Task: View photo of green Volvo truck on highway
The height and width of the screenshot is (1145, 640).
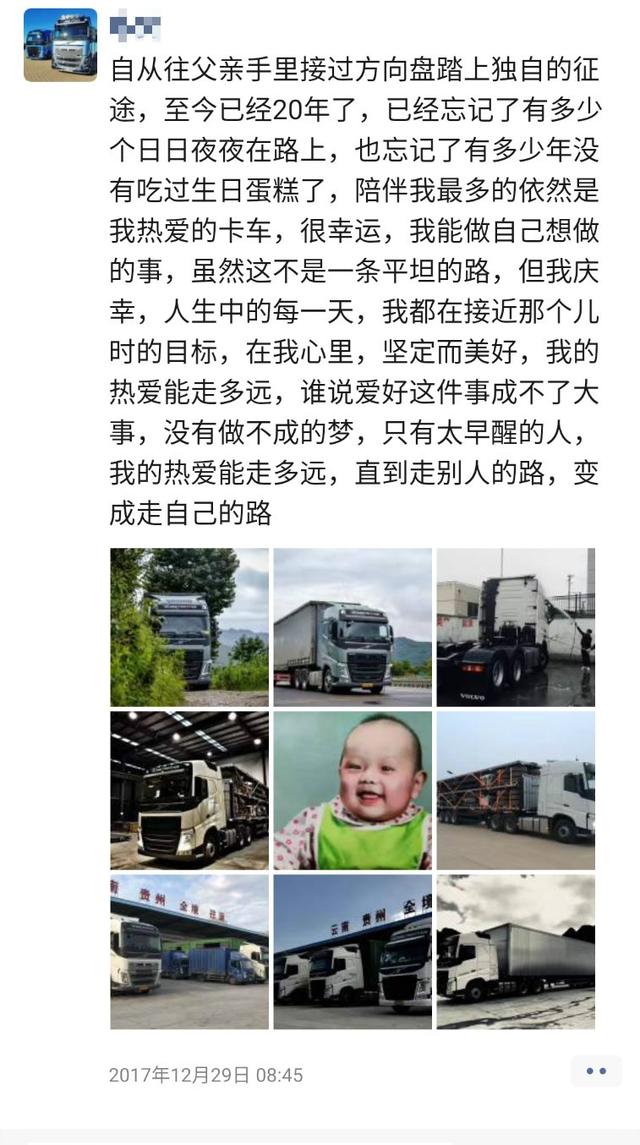Action: pos(352,627)
